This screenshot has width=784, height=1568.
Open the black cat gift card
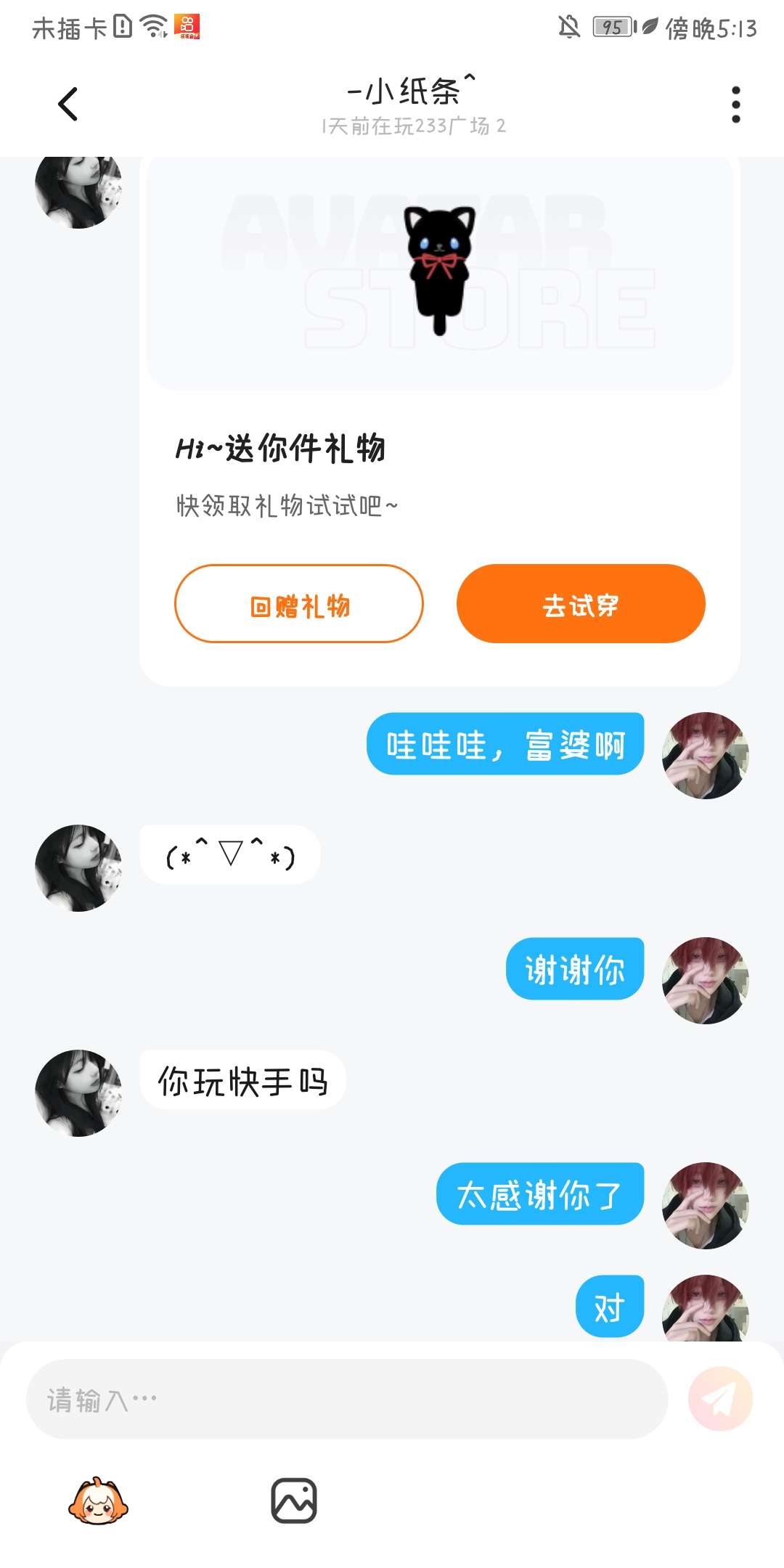(x=439, y=272)
